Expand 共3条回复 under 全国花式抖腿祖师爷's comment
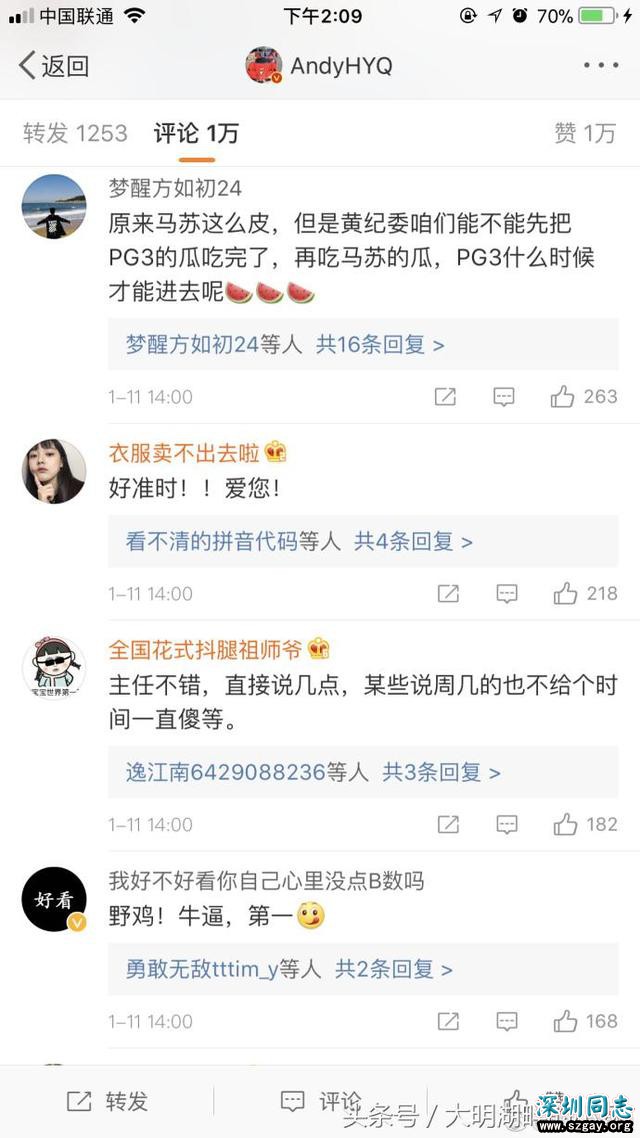Viewport: 640px width, 1138px height. tap(441, 772)
